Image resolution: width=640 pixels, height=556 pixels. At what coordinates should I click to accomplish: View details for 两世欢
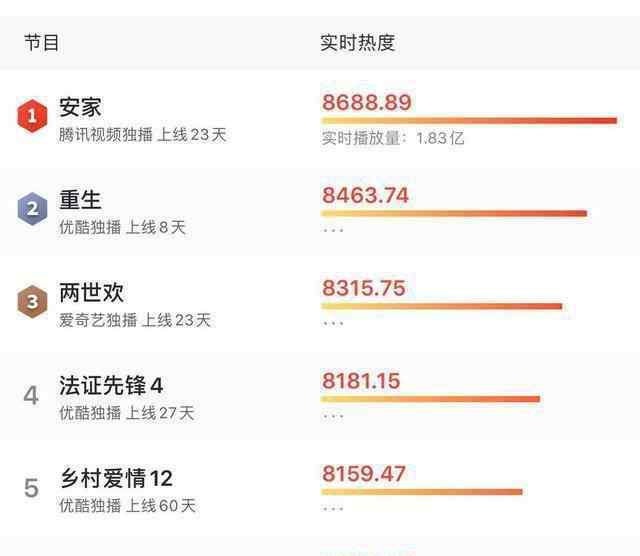[x=91, y=293]
